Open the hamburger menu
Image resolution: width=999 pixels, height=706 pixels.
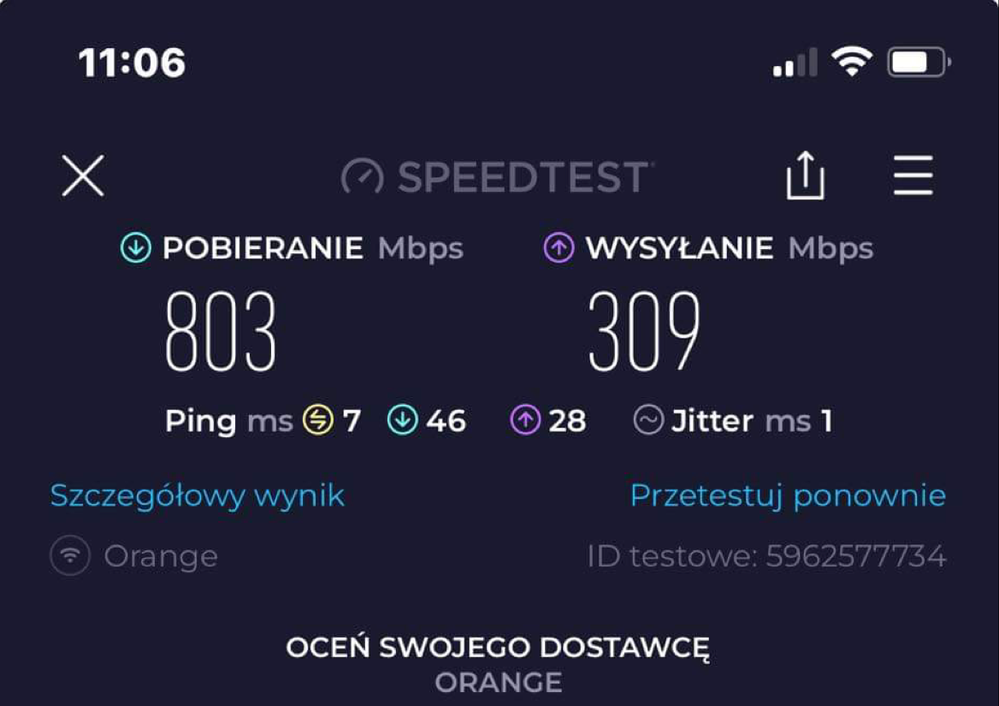(x=912, y=176)
